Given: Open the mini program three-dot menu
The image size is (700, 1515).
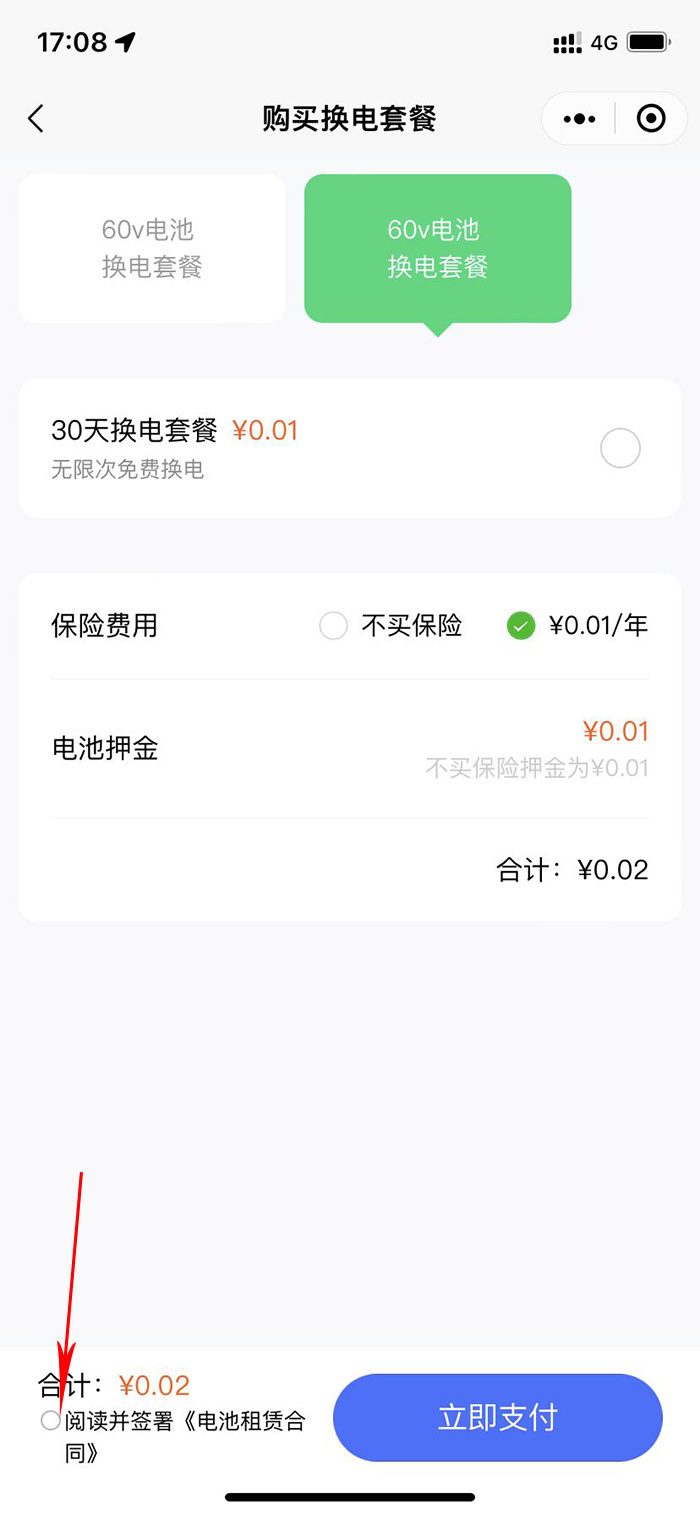Looking at the screenshot, I should (579, 119).
